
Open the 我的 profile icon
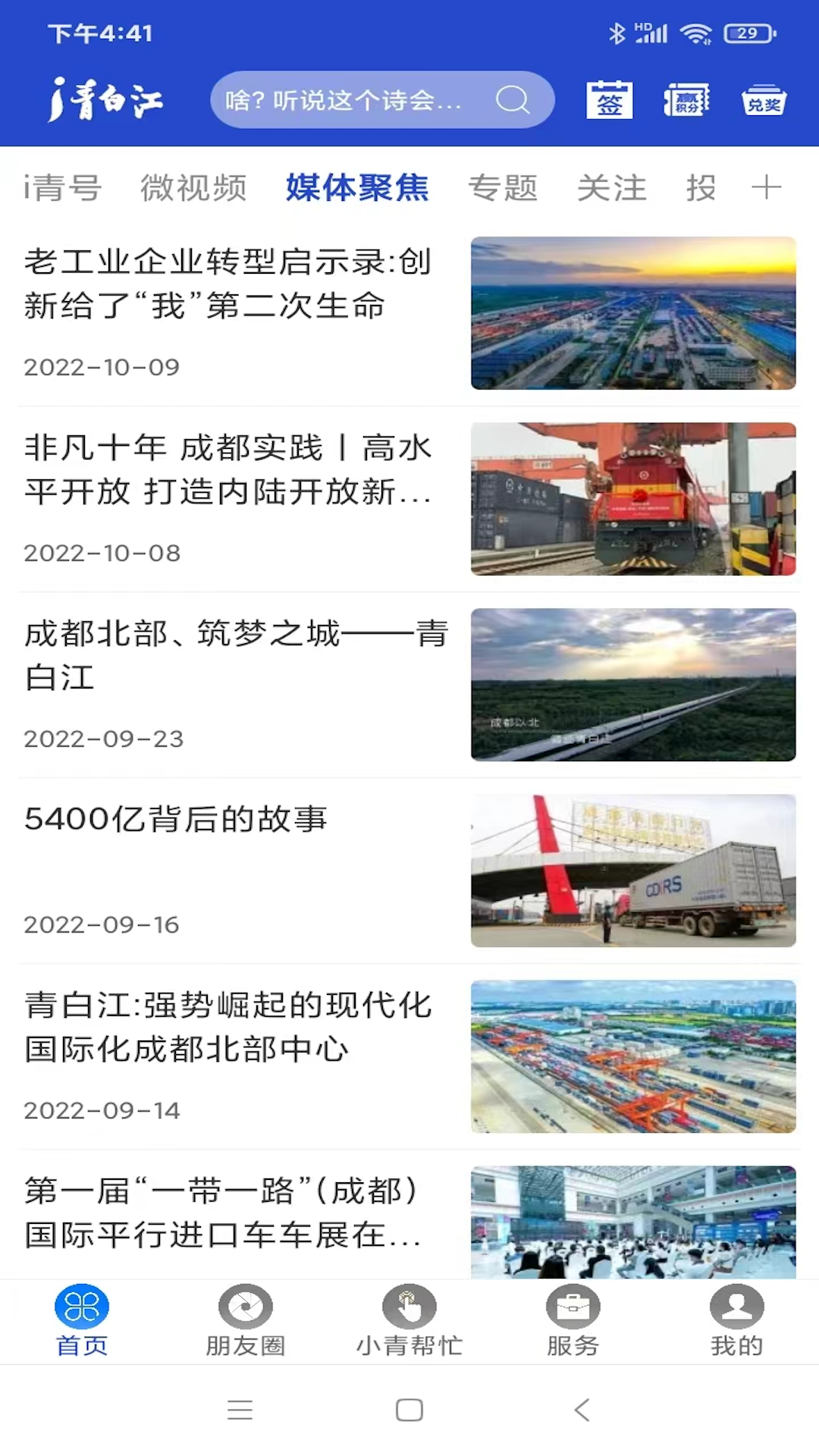click(735, 1319)
